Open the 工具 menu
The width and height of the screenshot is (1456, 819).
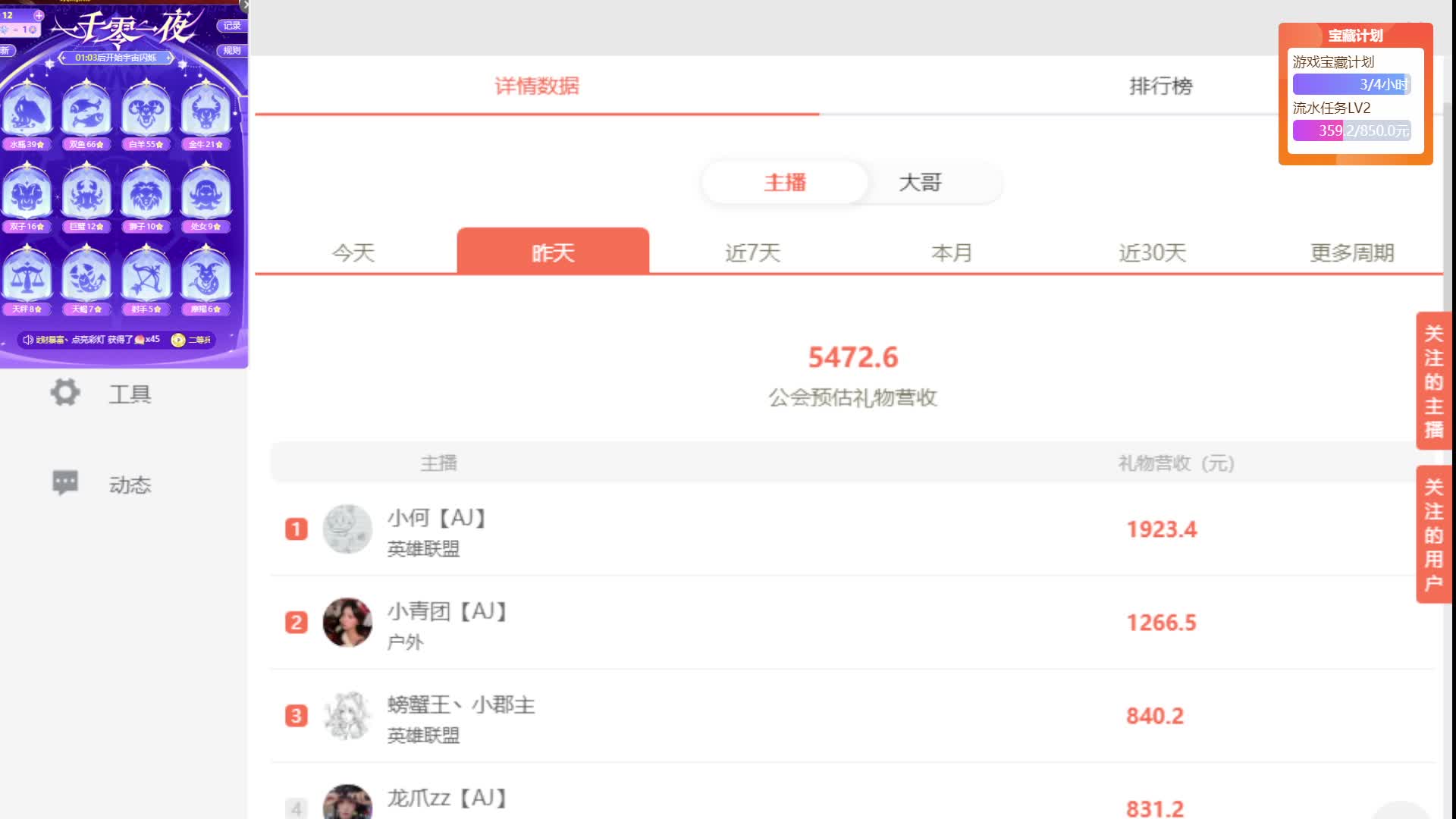[129, 394]
